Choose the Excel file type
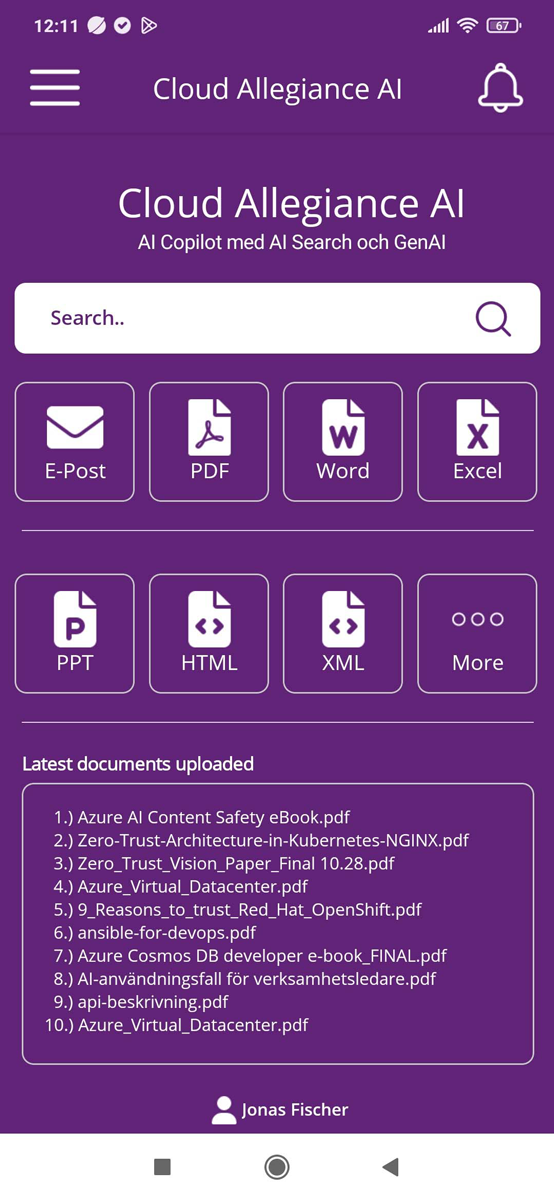This screenshot has width=554, height=1200. (477, 442)
